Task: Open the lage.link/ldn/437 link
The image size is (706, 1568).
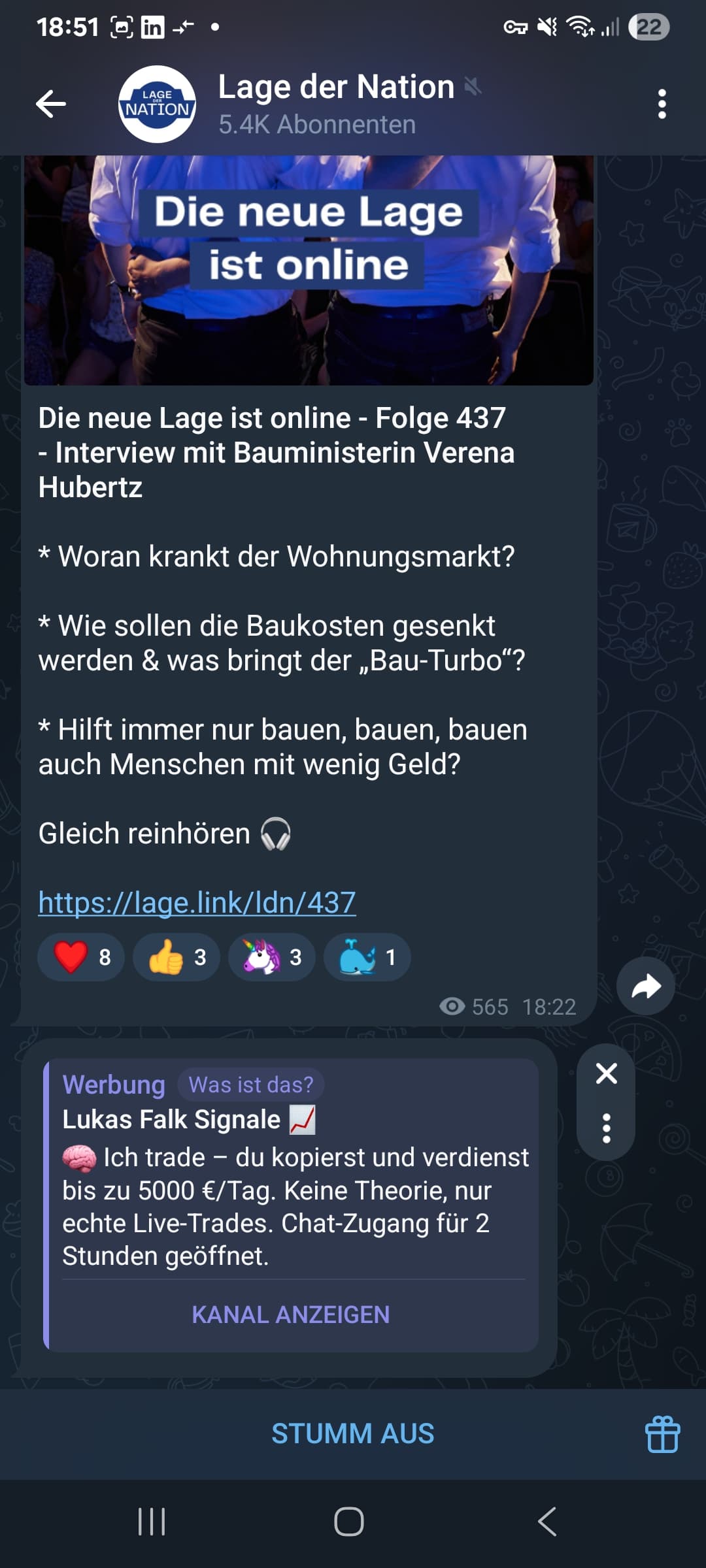Action: 197,903
